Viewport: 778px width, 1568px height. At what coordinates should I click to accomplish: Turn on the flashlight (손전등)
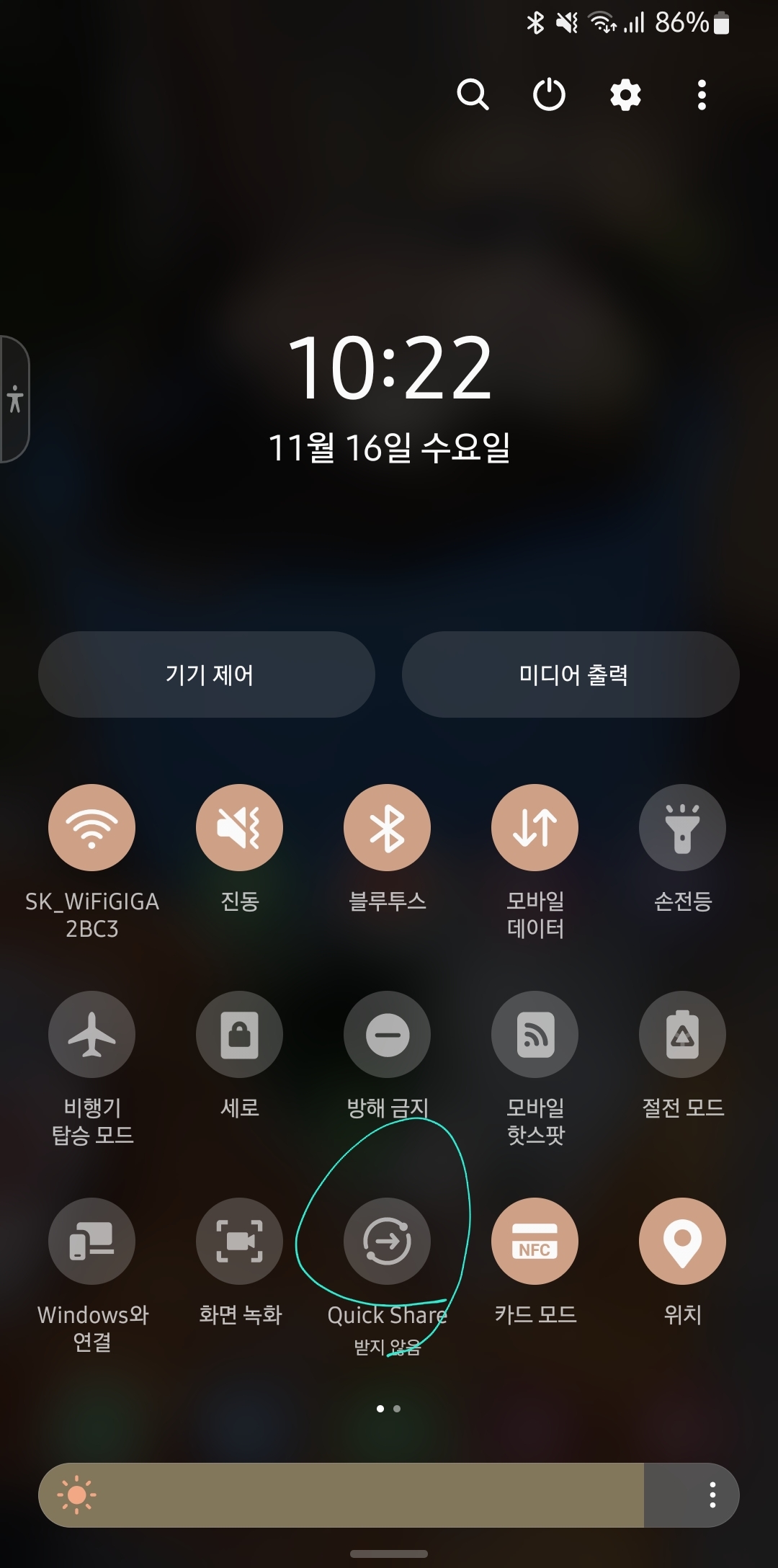coord(681,827)
